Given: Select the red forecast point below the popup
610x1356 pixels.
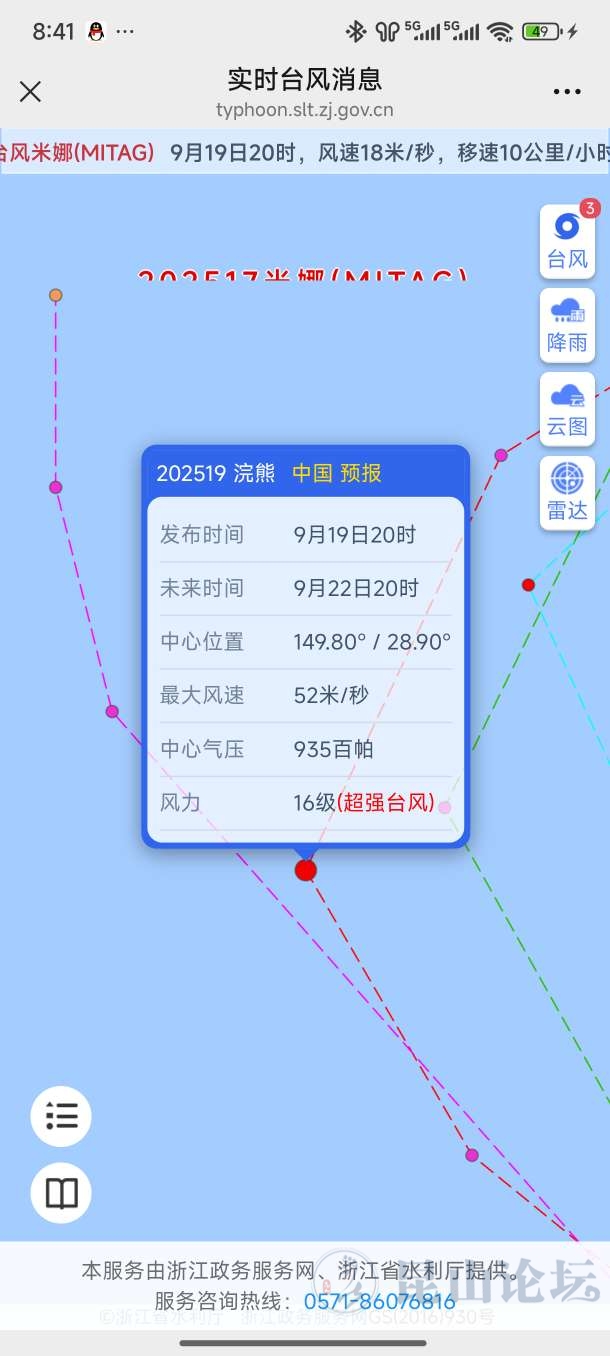Looking at the screenshot, I should (x=306, y=870).
